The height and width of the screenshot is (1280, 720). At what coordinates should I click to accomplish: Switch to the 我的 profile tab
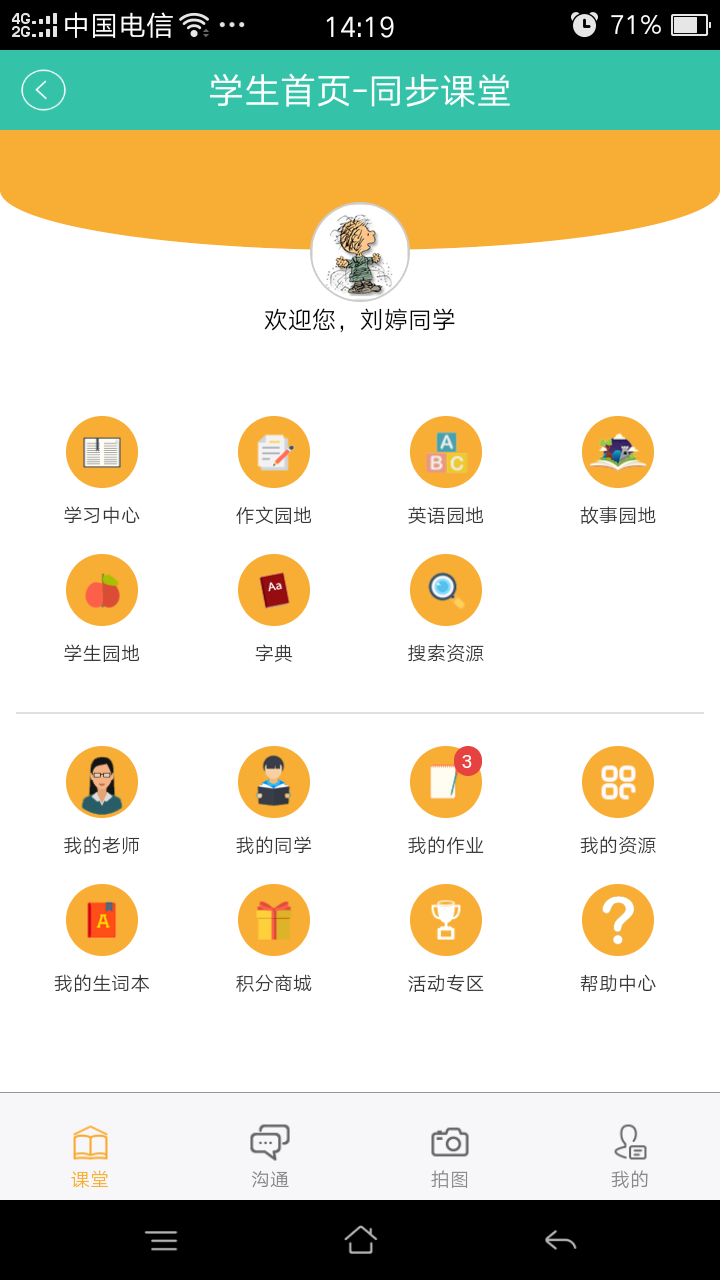coord(630,1155)
